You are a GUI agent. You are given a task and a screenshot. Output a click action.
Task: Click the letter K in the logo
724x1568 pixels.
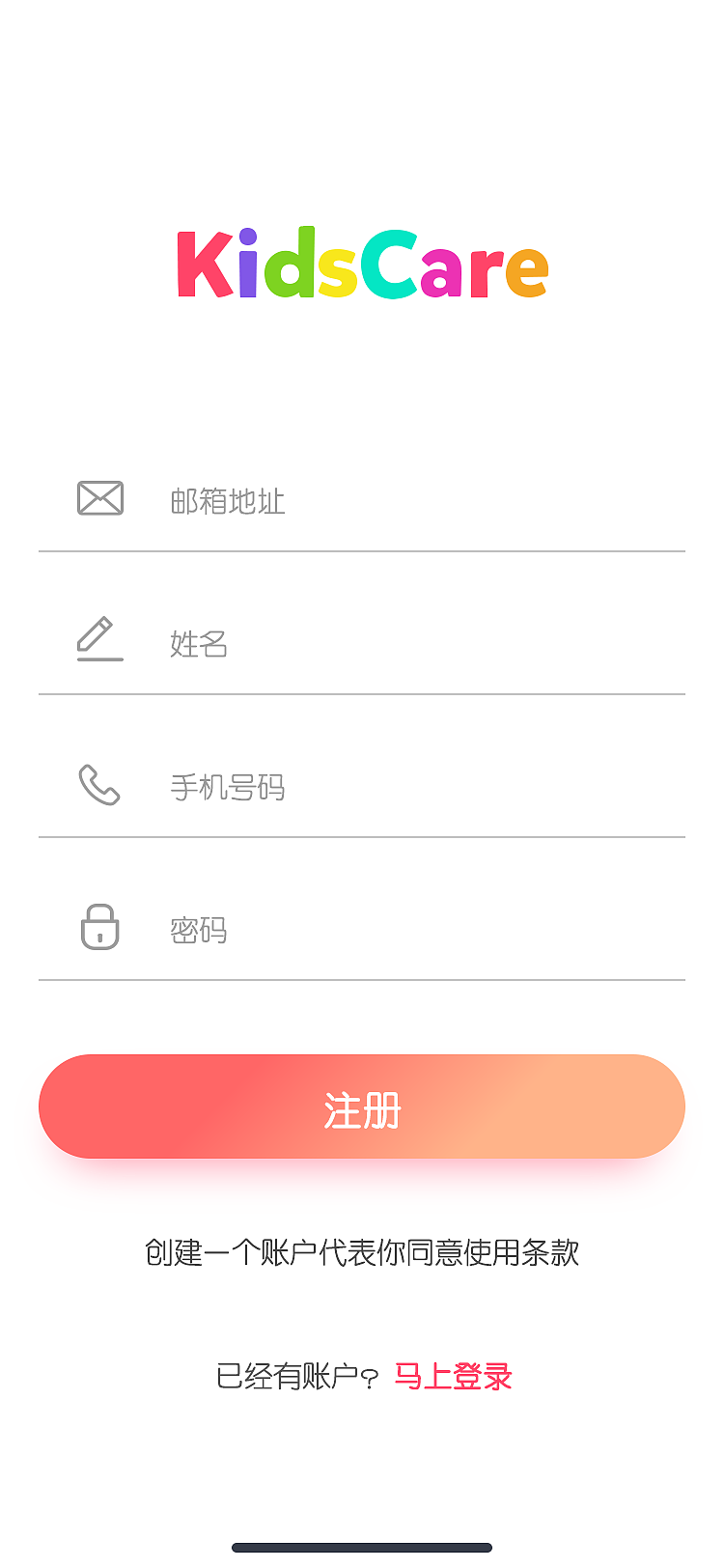click(x=203, y=264)
